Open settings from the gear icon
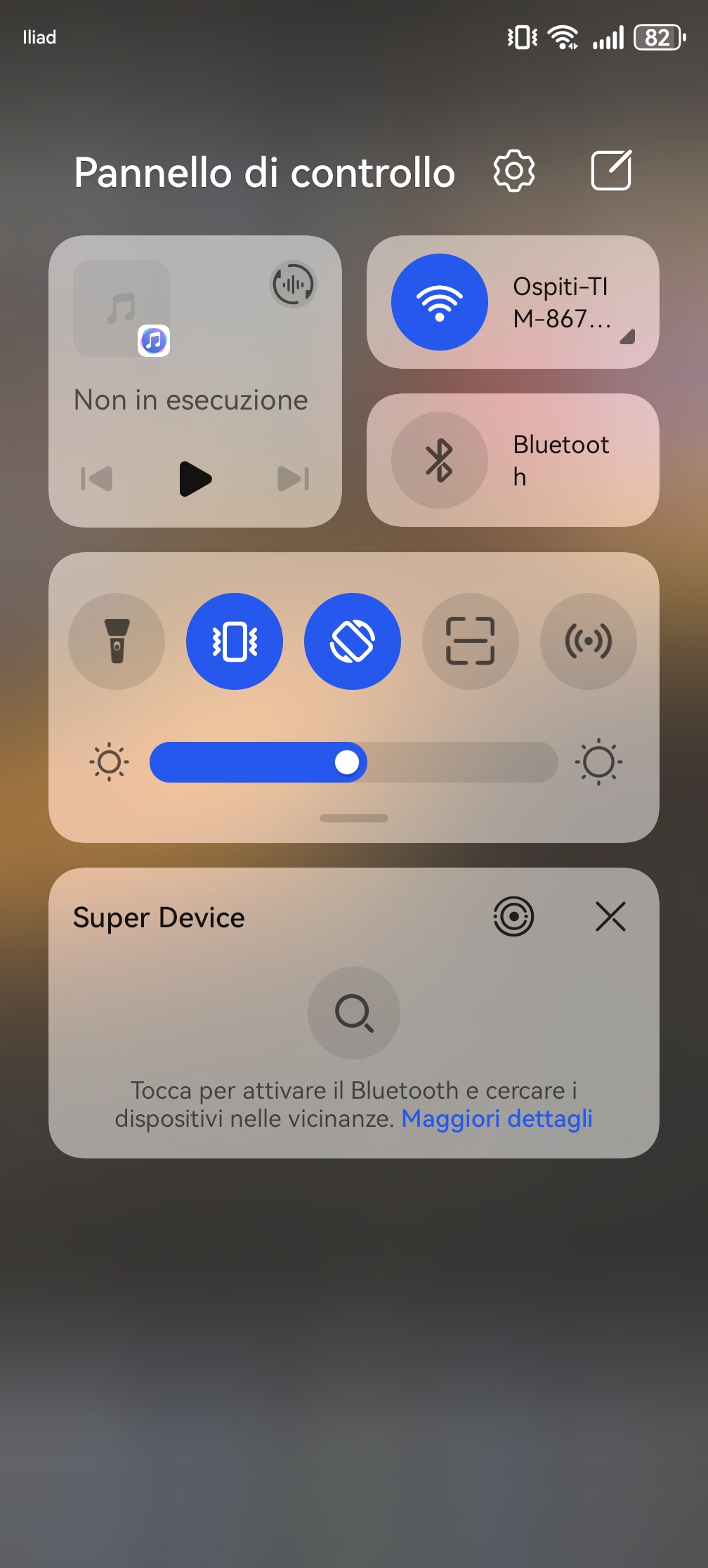 pos(514,171)
